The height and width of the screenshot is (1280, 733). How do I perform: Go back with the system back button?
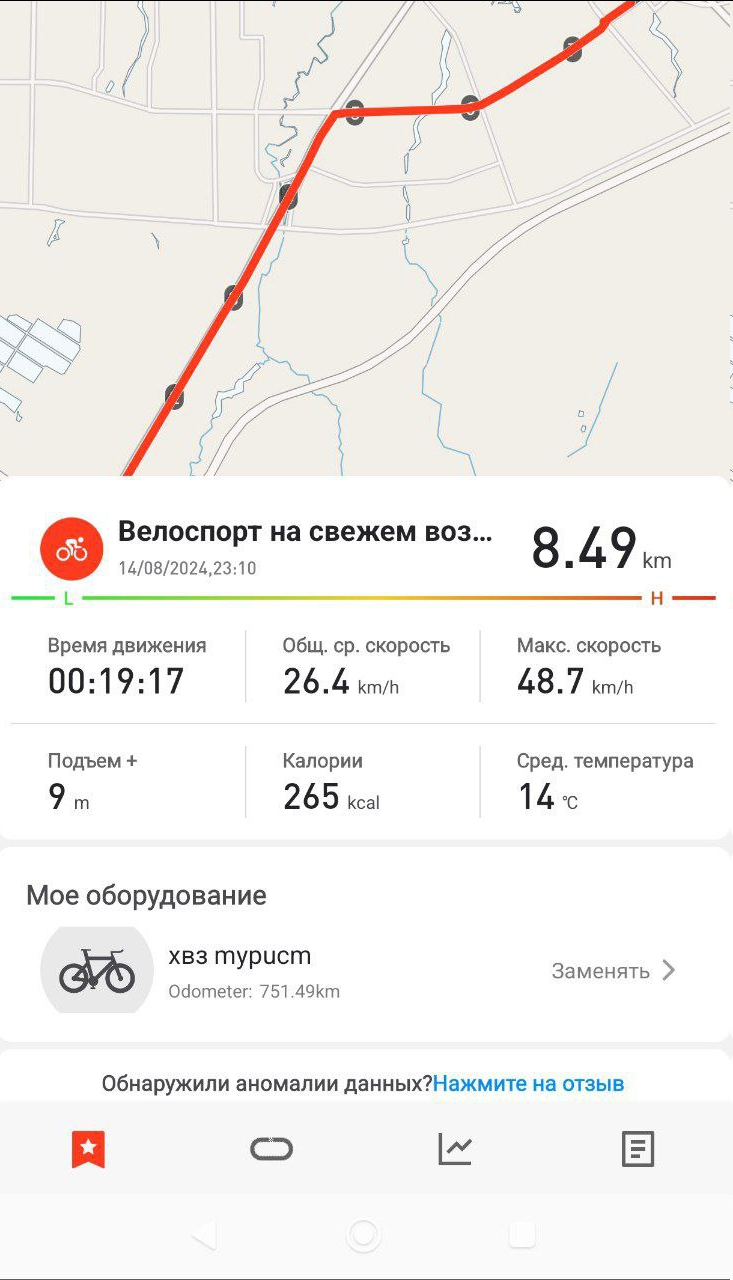203,1236
